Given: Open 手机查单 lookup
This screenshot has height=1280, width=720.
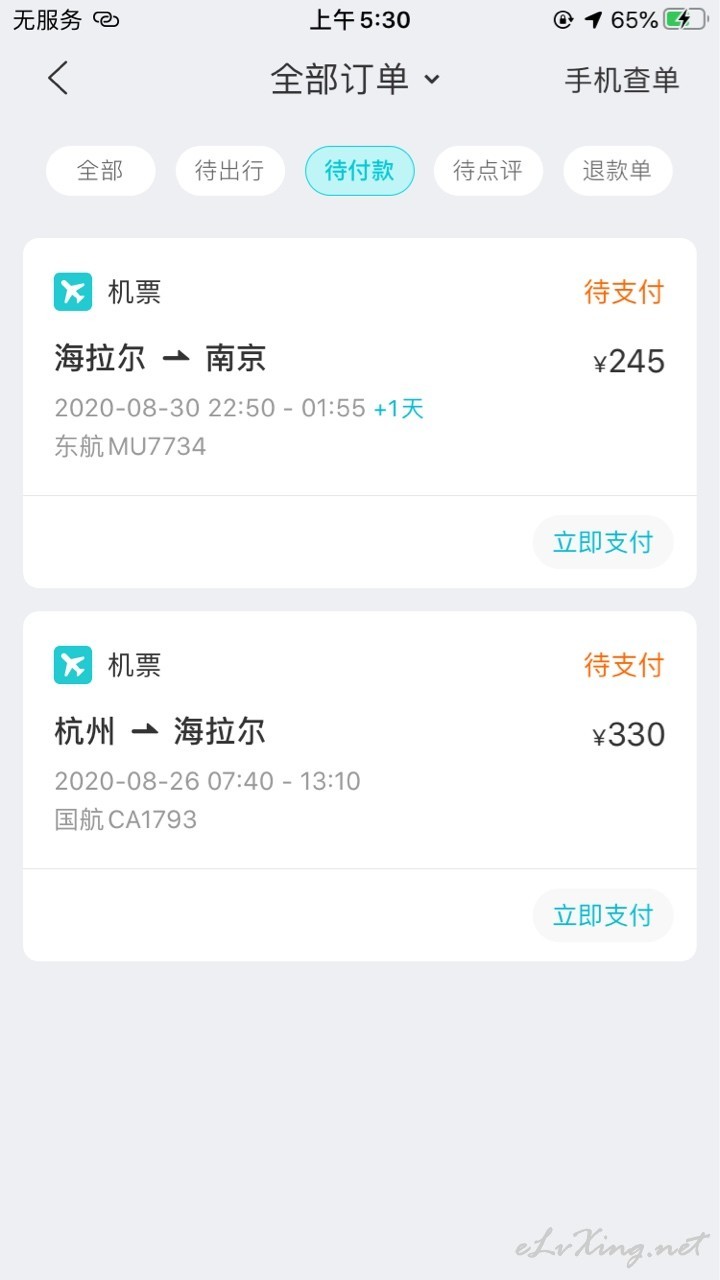Looking at the screenshot, I should pyautogui.click(x=622, y=80).
